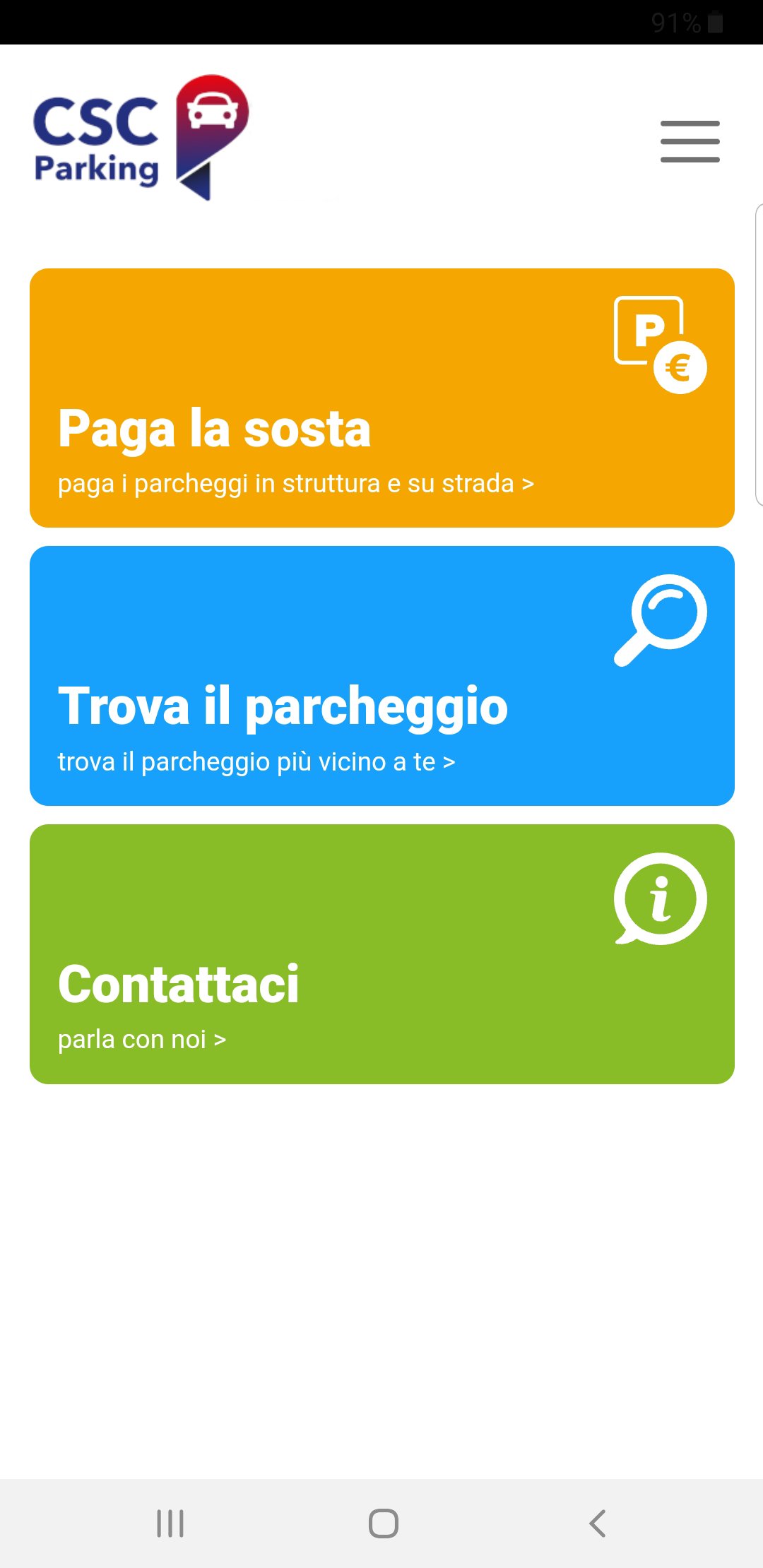Tap the 91% battery percentage text

675,21
